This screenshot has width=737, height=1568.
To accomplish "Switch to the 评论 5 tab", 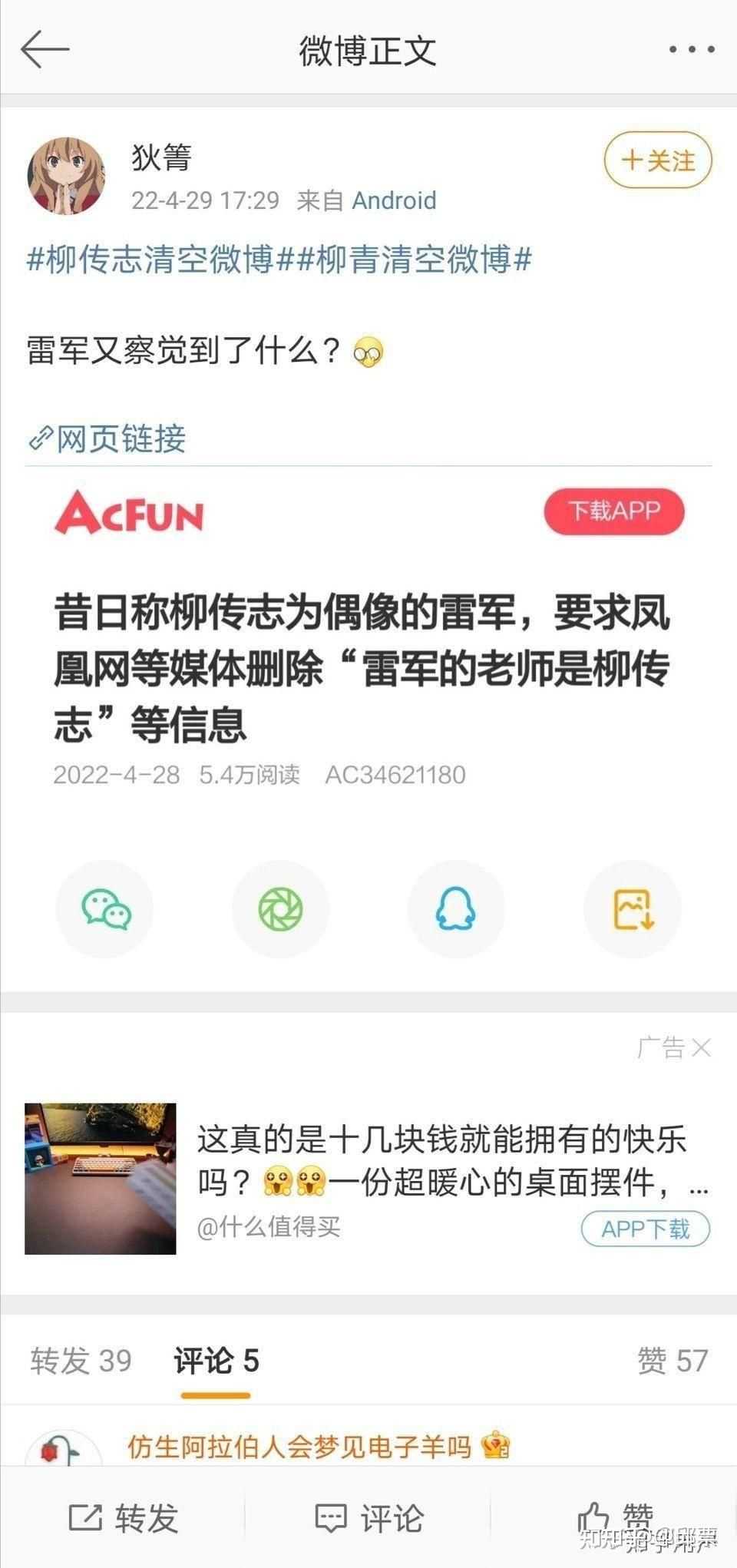I will pyautogui.click(x=216, y=1361).
